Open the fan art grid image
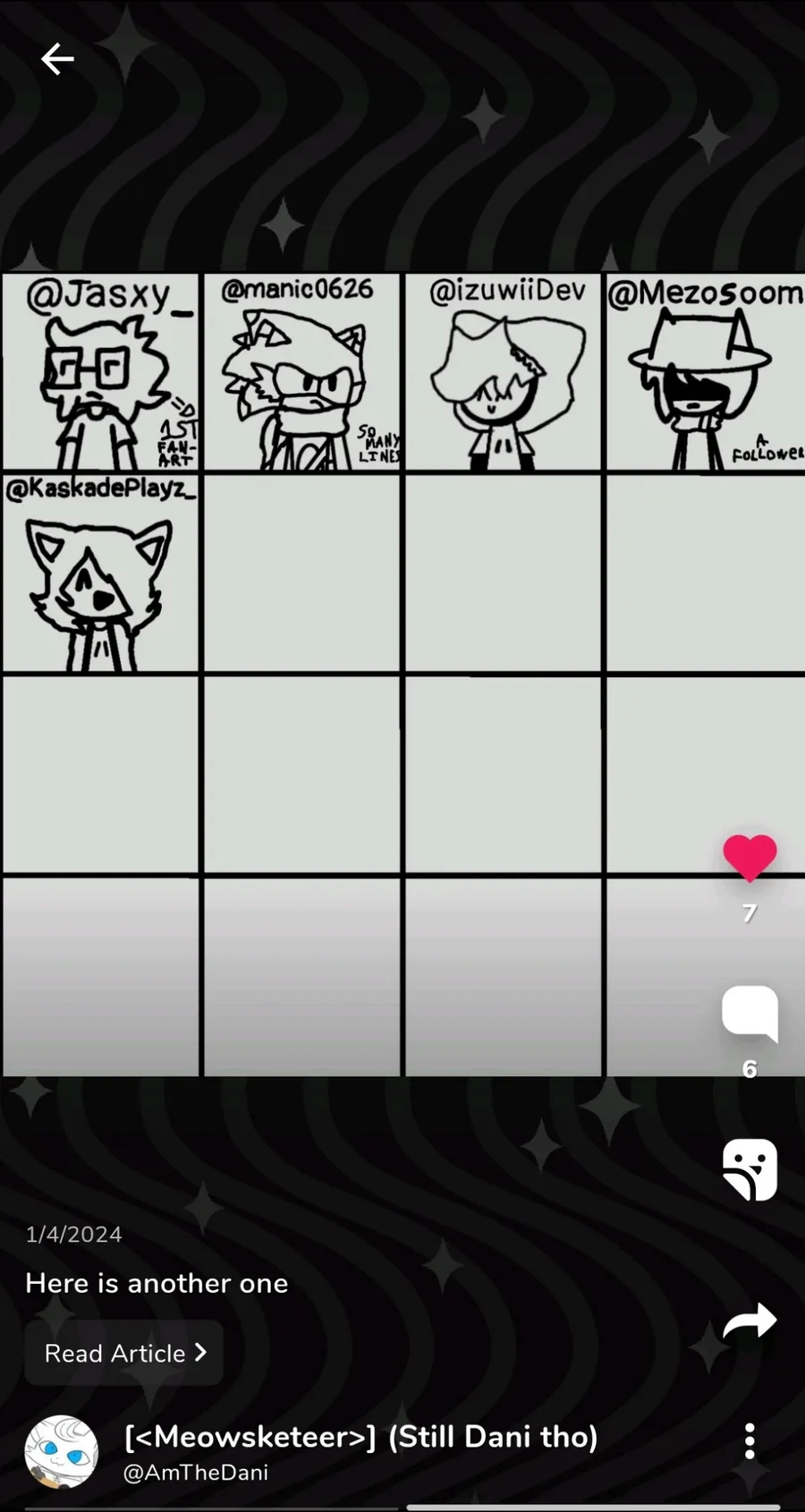The width and height of the screenshot is (805, 1512). click(x=402, y=675)
